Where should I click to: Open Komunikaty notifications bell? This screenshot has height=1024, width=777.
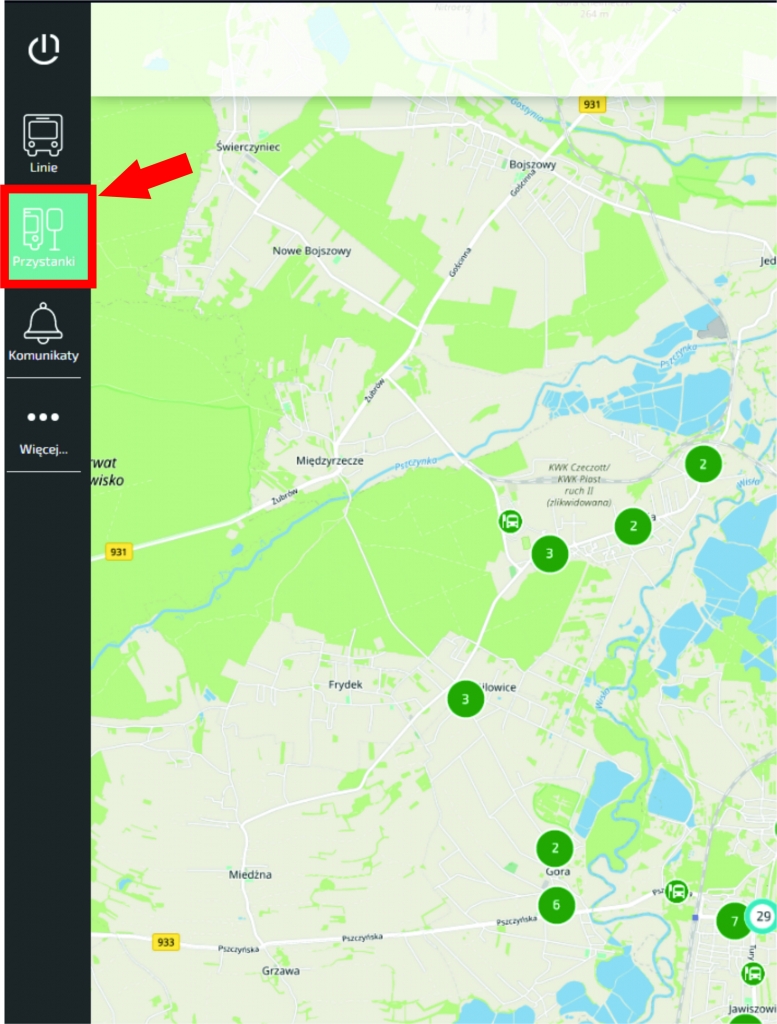(x=43, y=331)
